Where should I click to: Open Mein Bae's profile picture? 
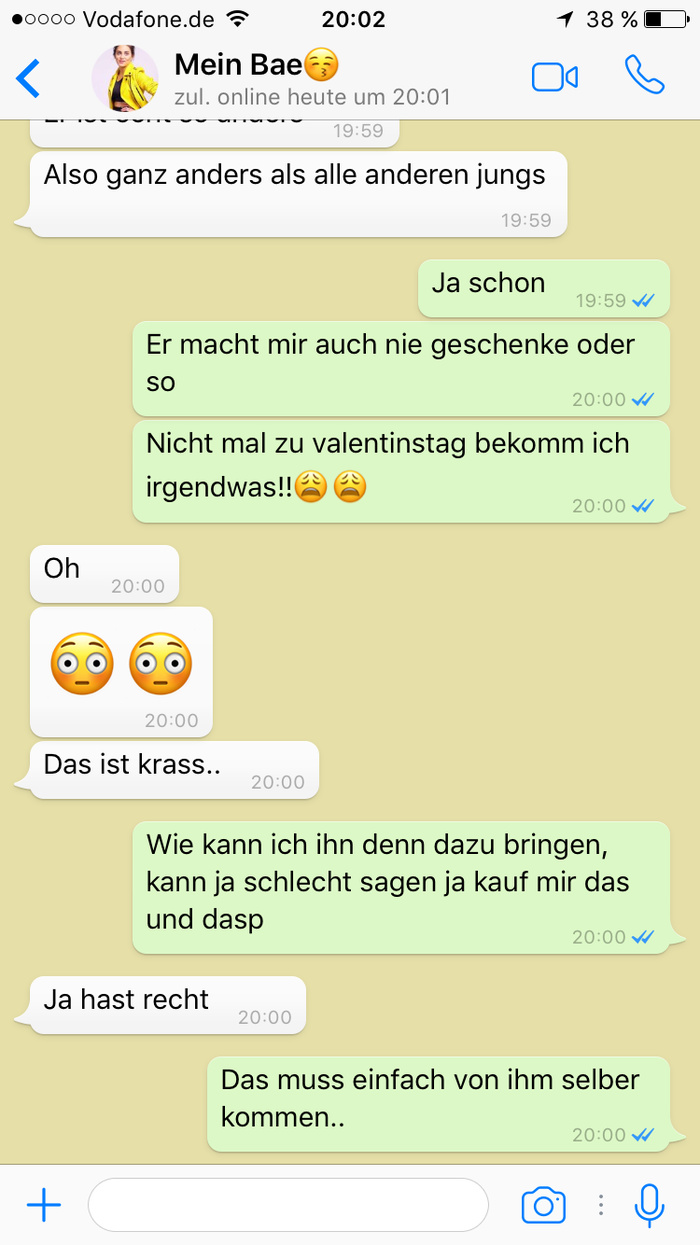125,78
